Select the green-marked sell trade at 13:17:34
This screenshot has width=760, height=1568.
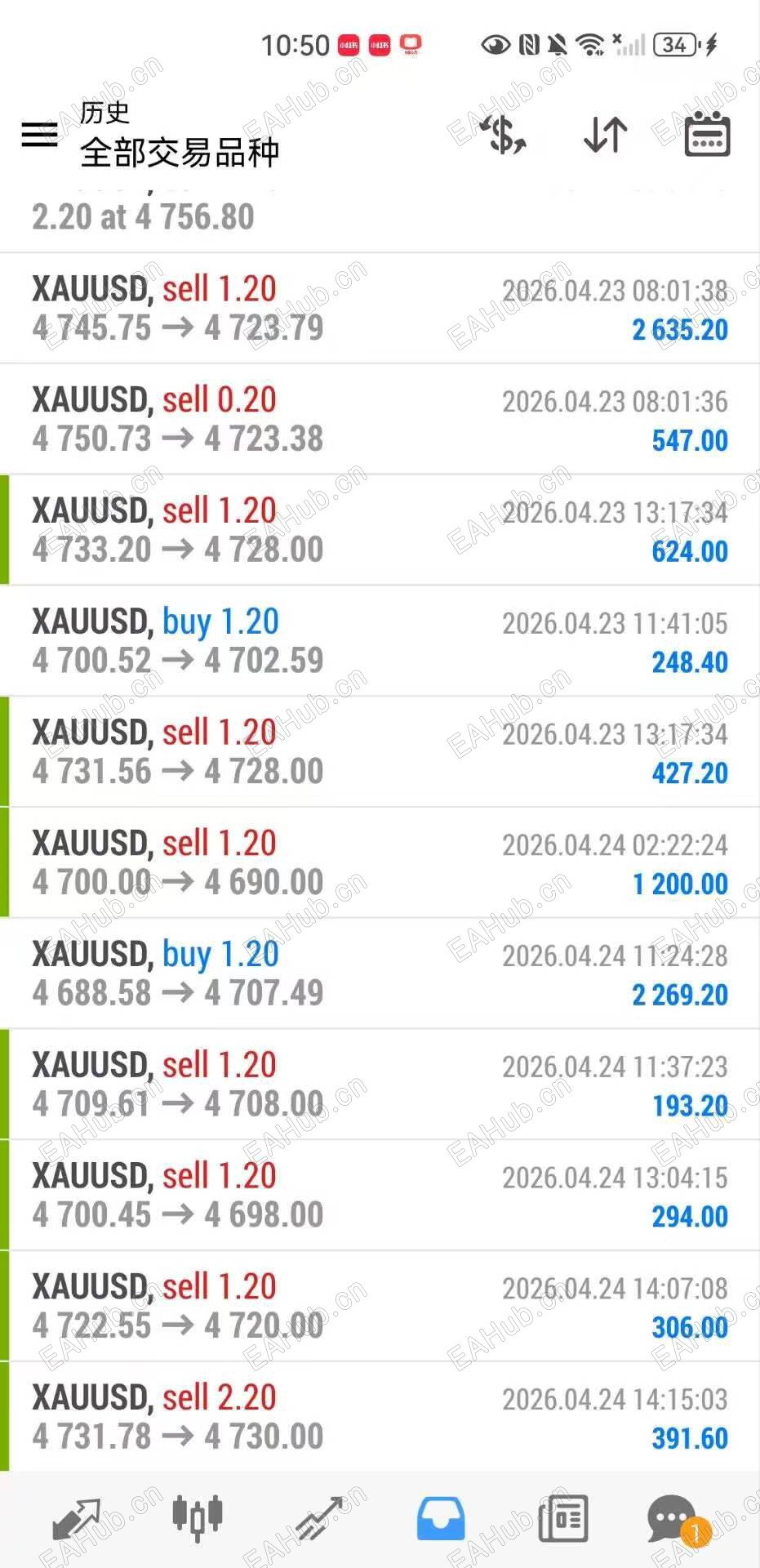tap(380, 529)
